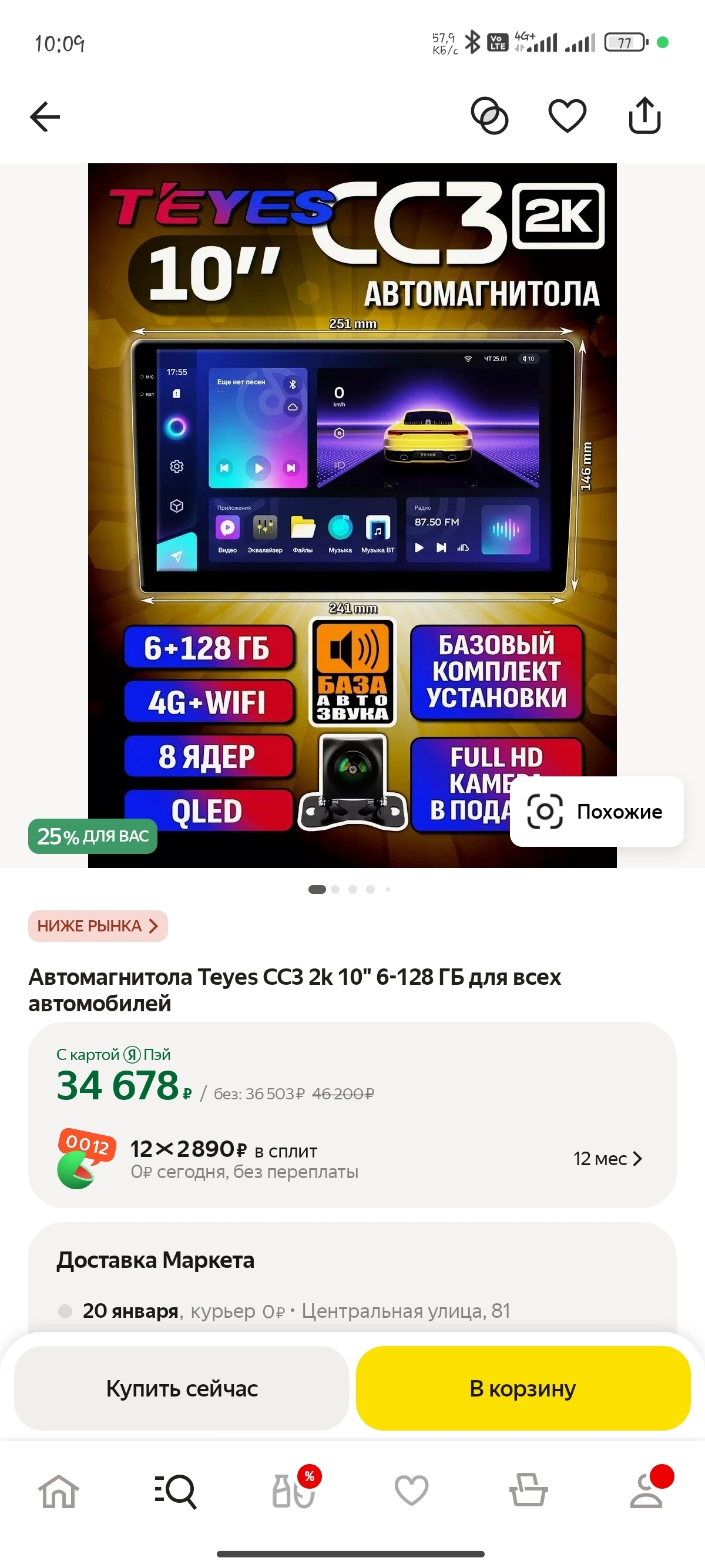Open the 12 мес split payment options

point(607,1158)
